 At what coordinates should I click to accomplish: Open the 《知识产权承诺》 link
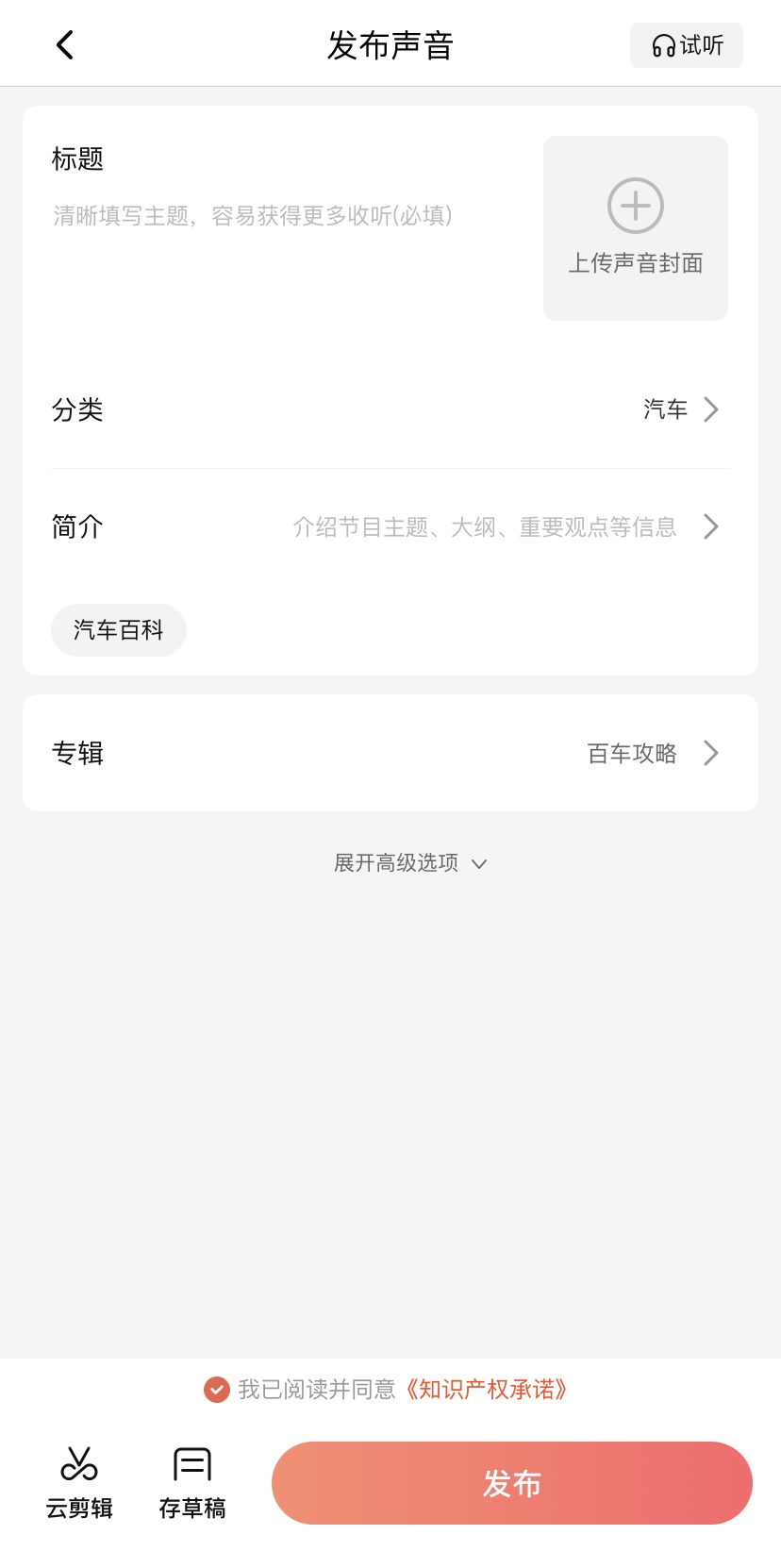pos(487,1390)
